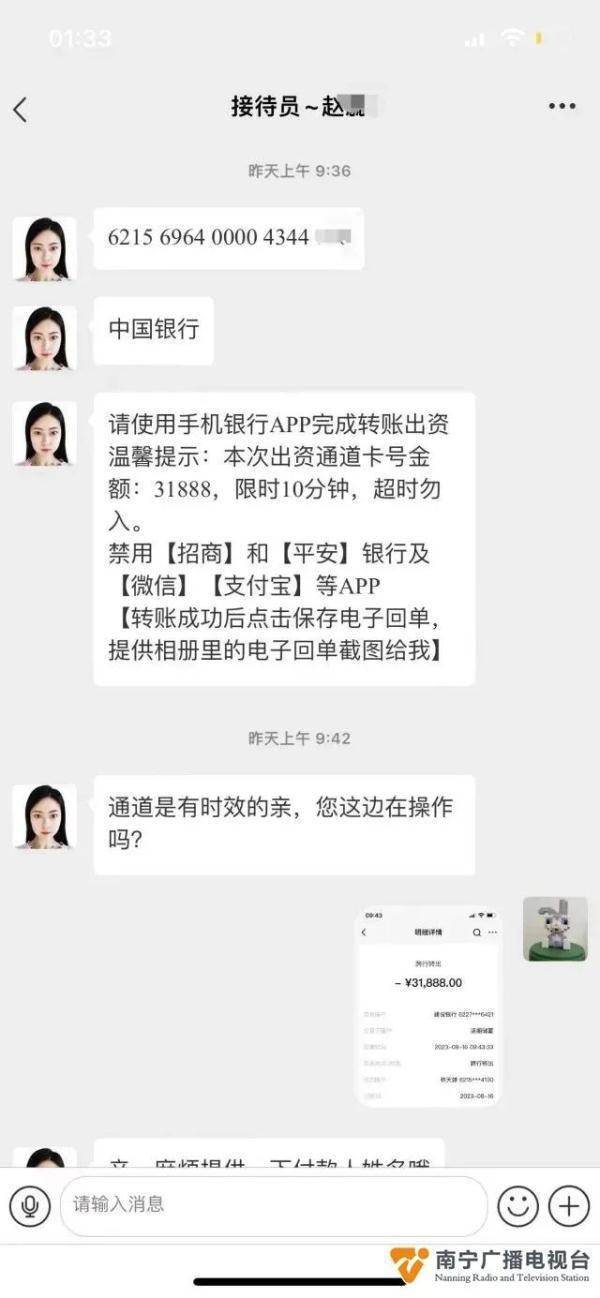
Task: Open the plus attachments menu
Action: (568, 1206)
